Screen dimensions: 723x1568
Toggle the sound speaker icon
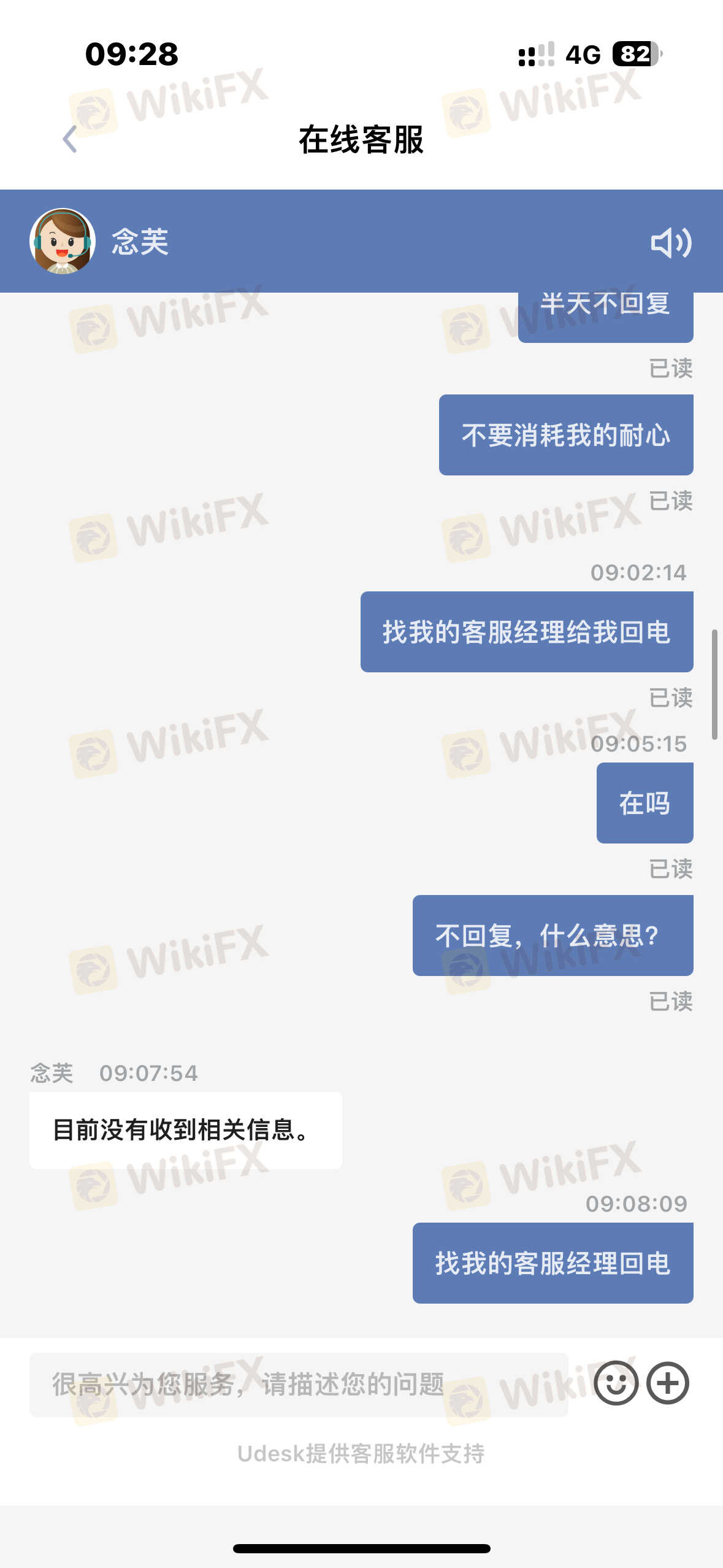(671, 243)
